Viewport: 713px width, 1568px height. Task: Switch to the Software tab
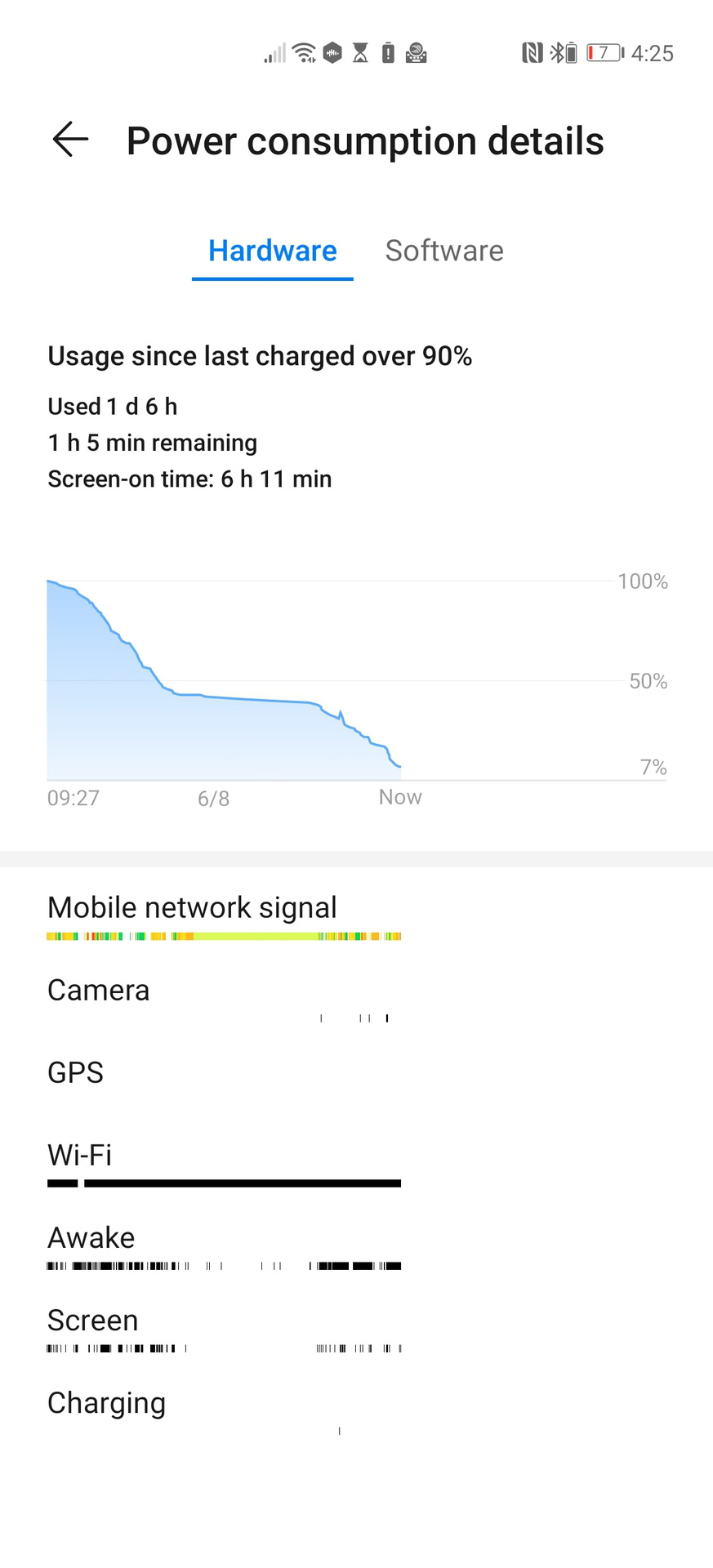[x=443, y=251]
